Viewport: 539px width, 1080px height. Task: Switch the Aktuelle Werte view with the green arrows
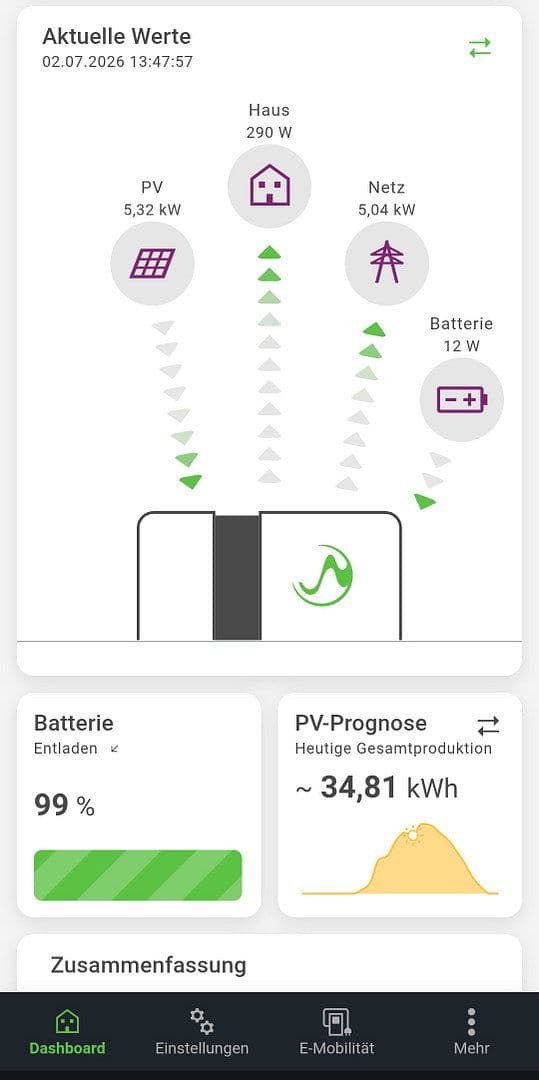[480, 48]
